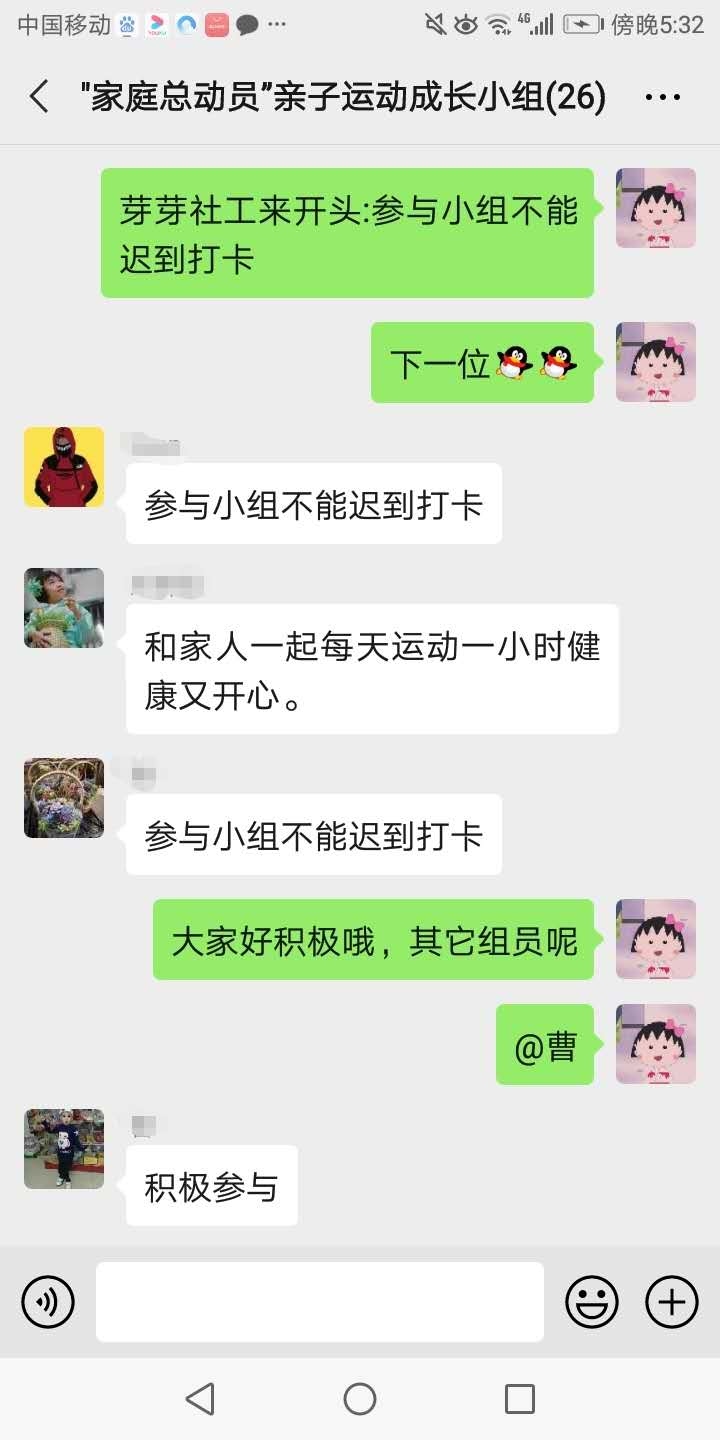
Task: Open my avatar next to @曹
Action: [655, 1044]
